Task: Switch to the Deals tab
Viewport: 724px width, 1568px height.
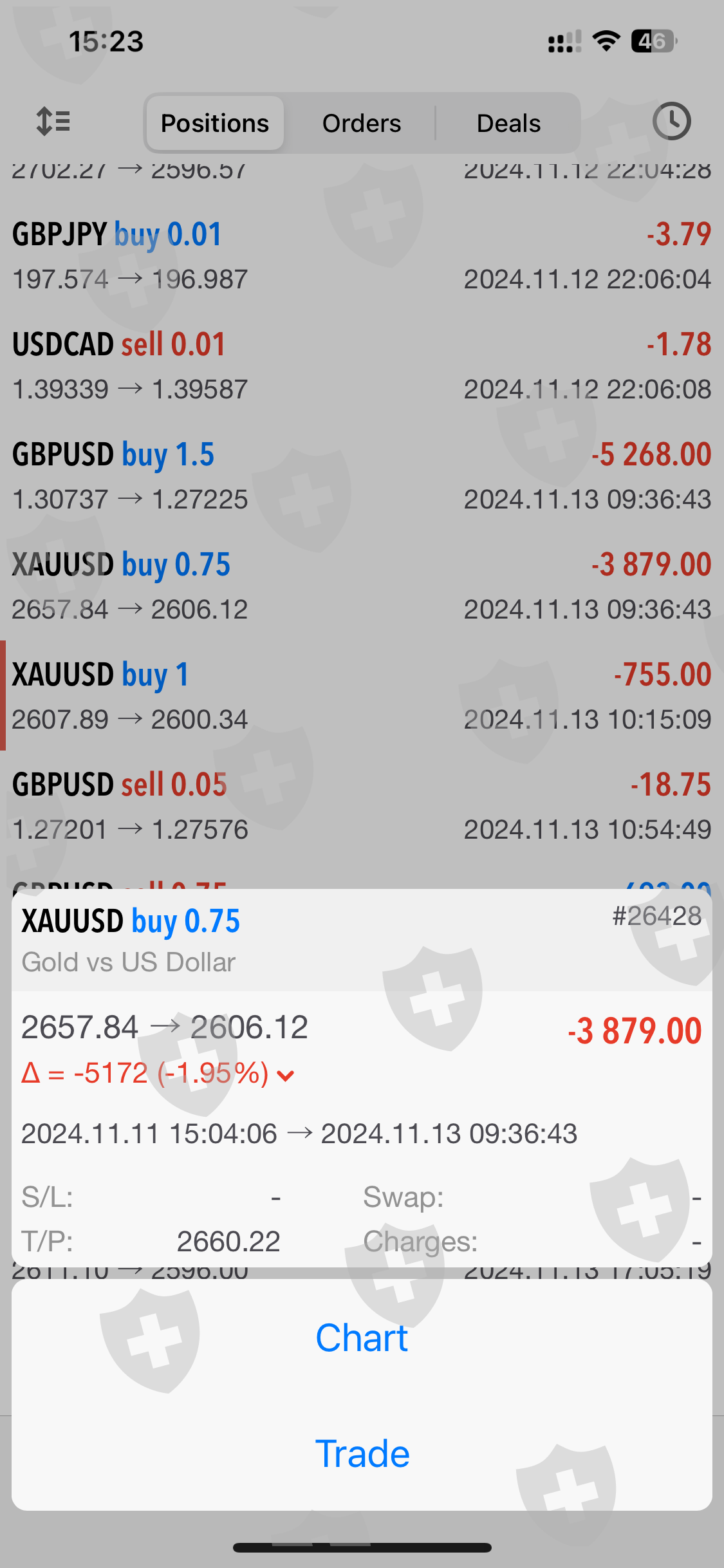Action: pos(508,123)
